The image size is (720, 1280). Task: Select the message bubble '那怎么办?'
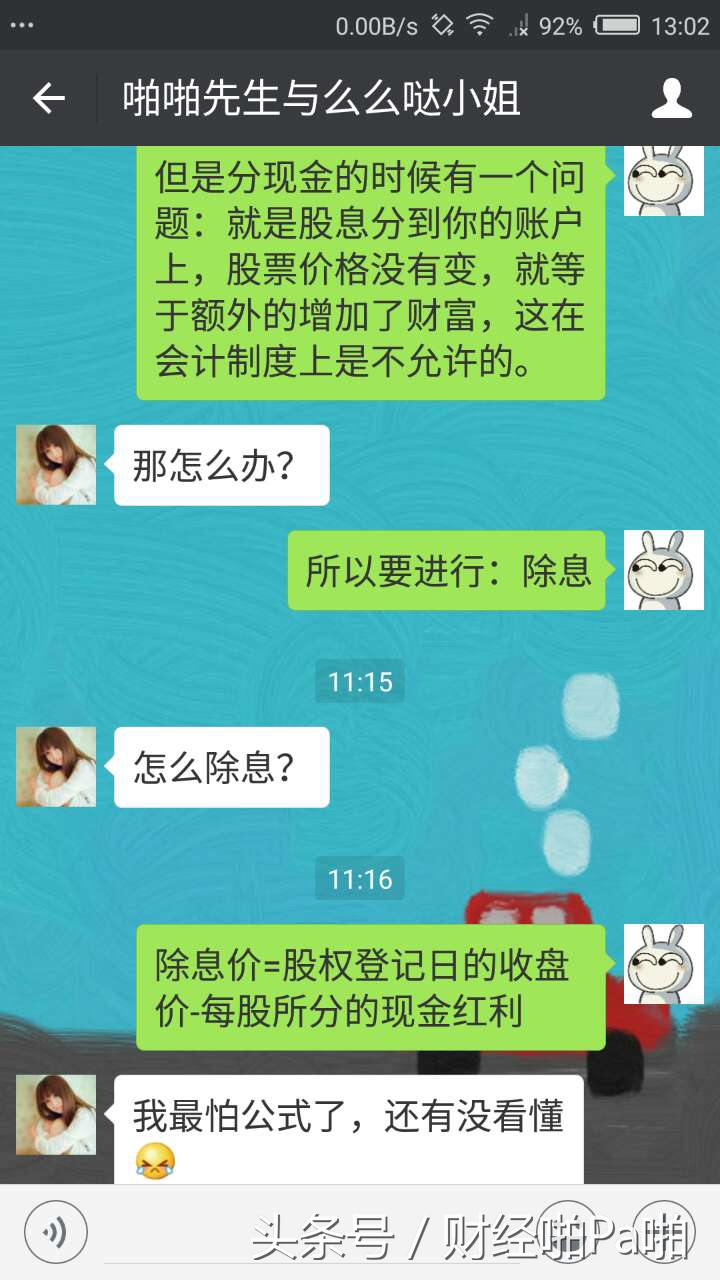tap(220, 465)
